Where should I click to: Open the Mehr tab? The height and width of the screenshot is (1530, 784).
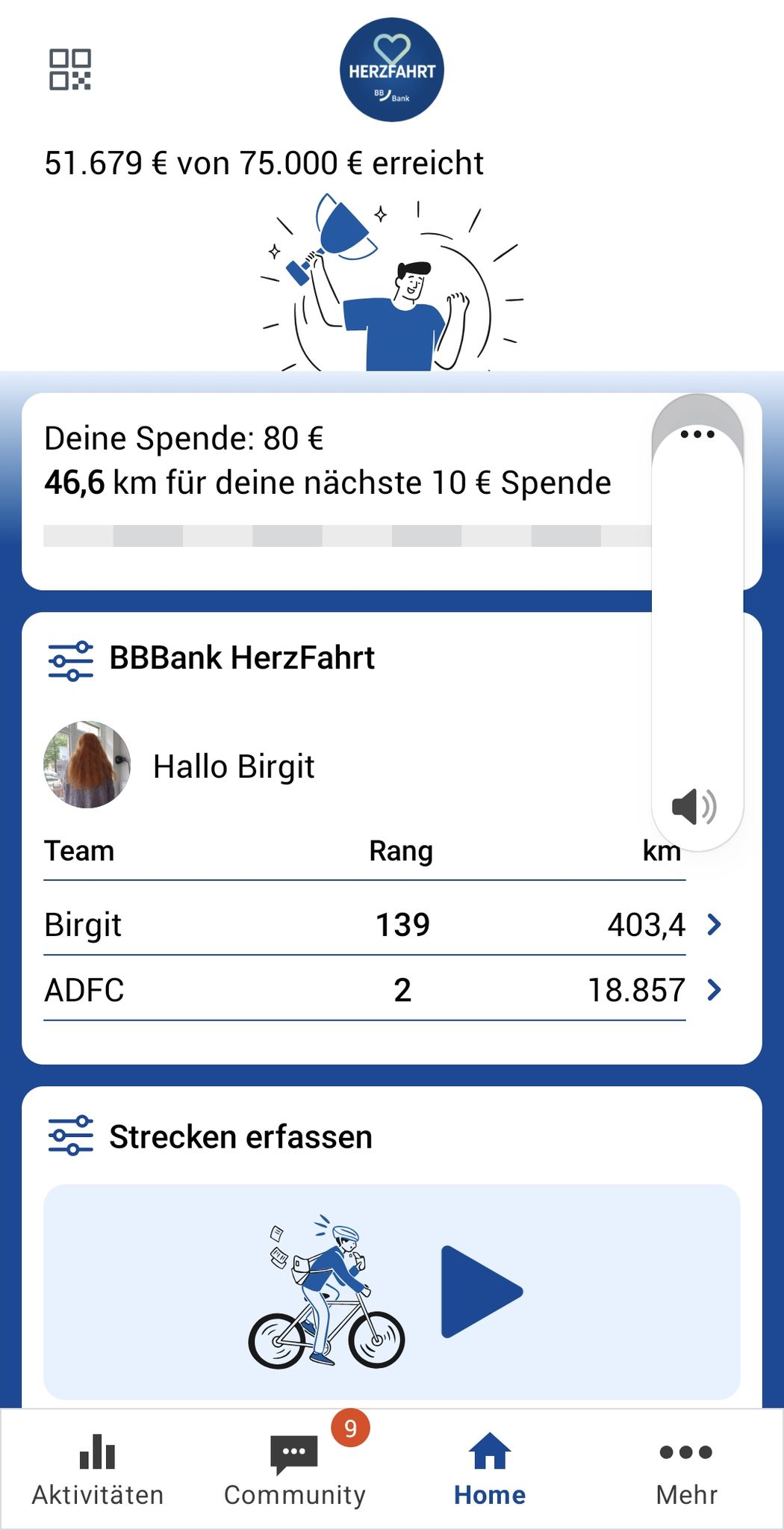[x=686, y=1469]
